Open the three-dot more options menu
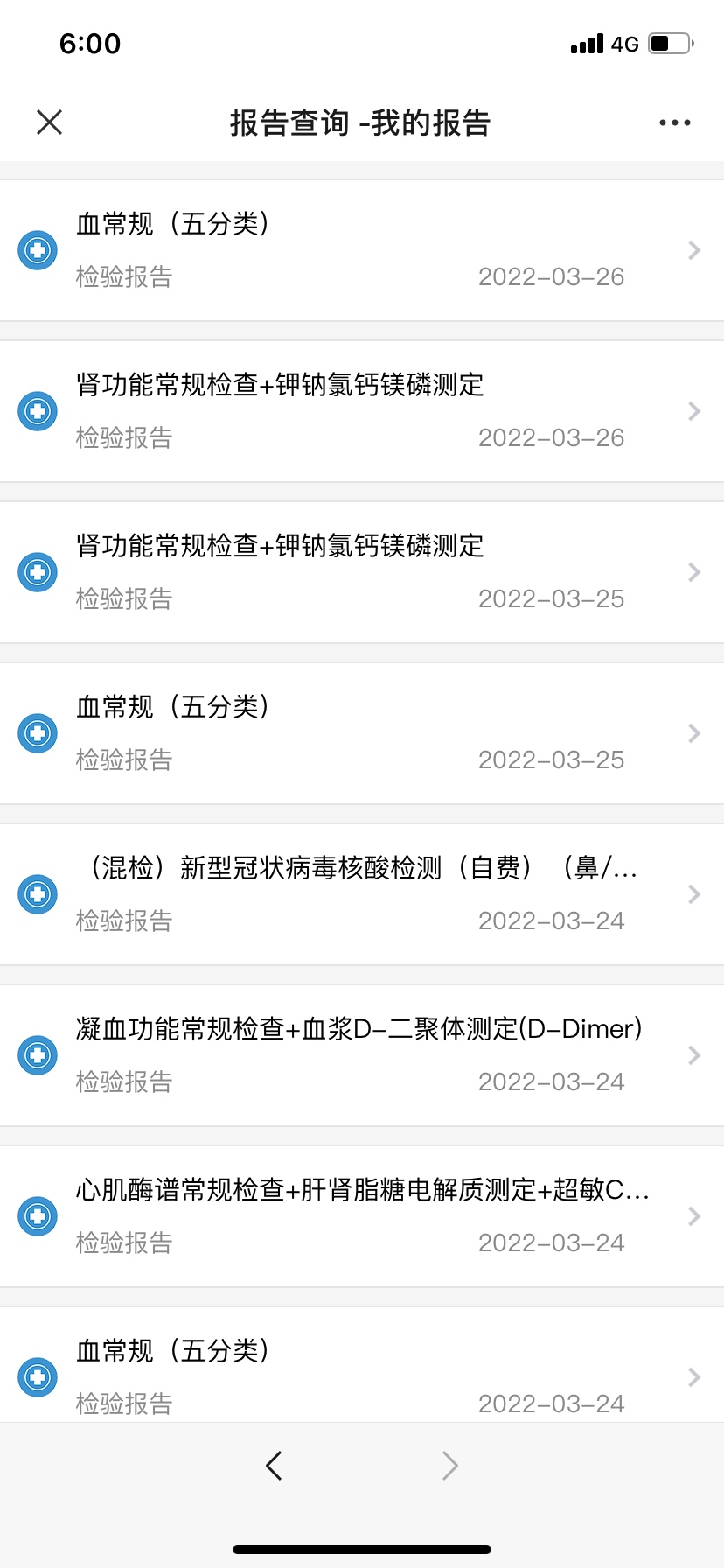724x1568 pixels. click(x=674, y=122)
